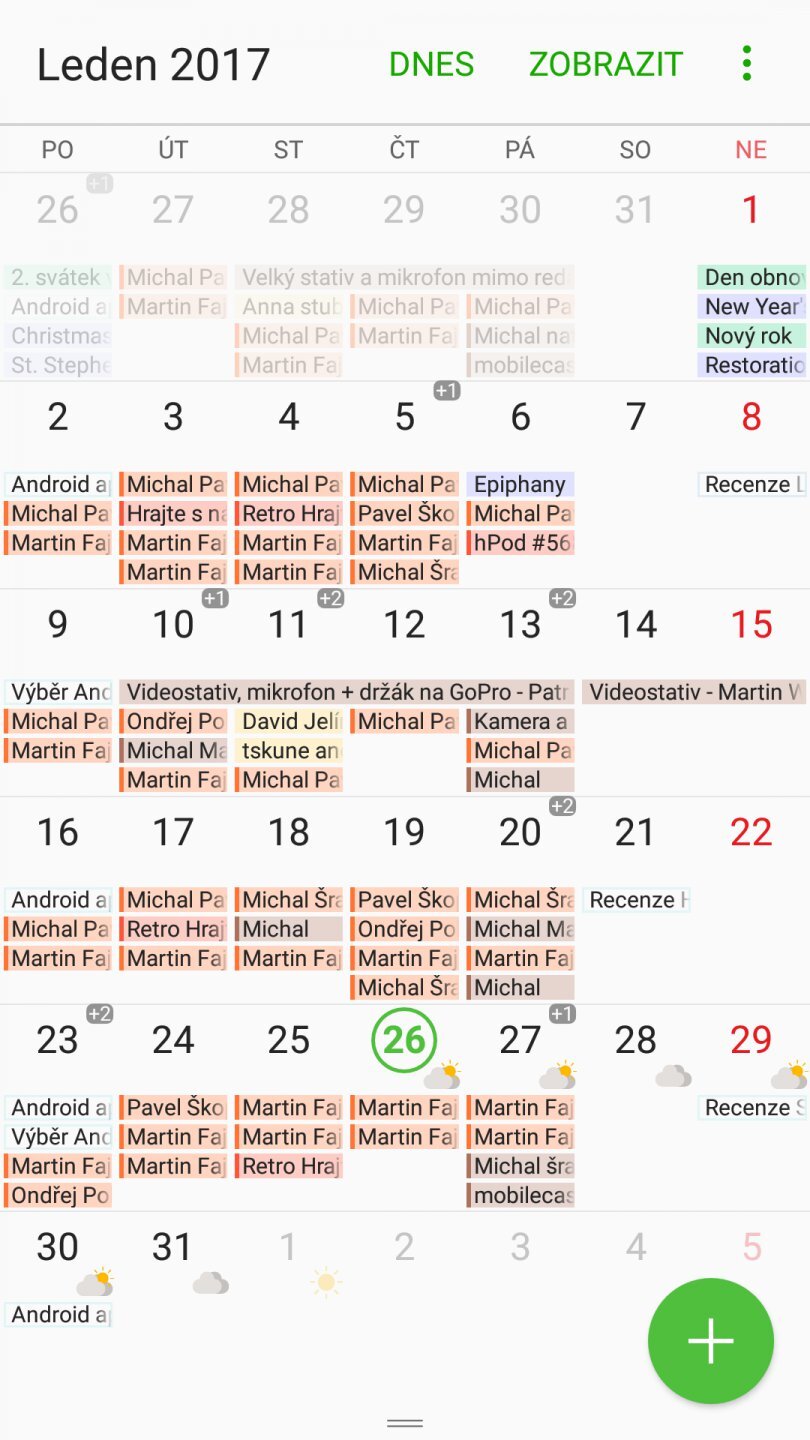The height and width of the screenshot is (1440, 810).
Task: Open Videostativ - Martin event on January 14
Action: (695, 692)
